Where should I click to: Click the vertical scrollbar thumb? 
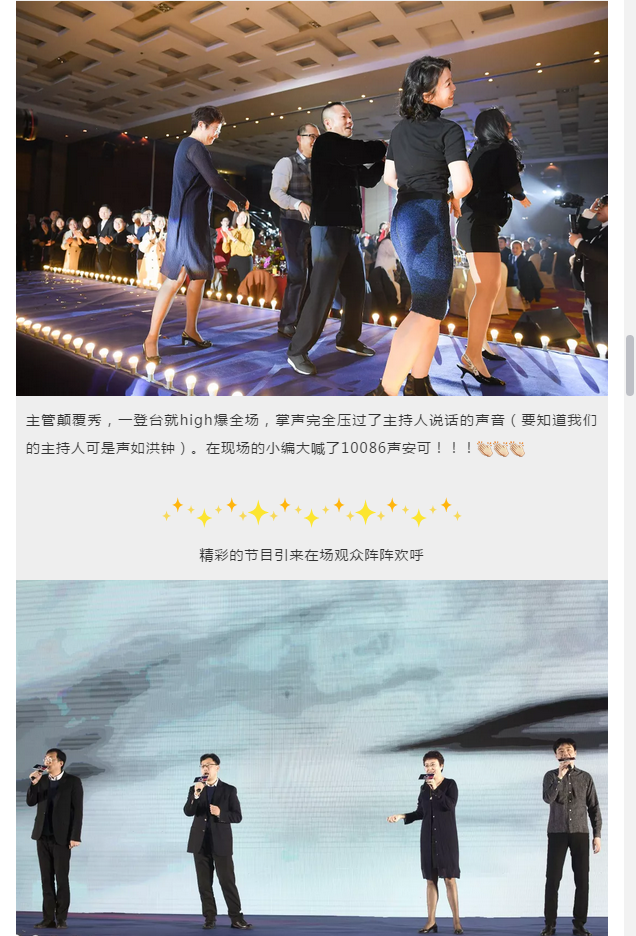(629, 365)
